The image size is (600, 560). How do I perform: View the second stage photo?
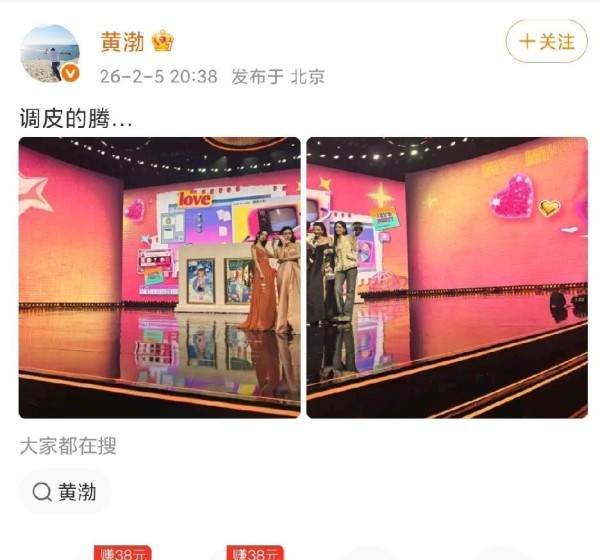447,277
